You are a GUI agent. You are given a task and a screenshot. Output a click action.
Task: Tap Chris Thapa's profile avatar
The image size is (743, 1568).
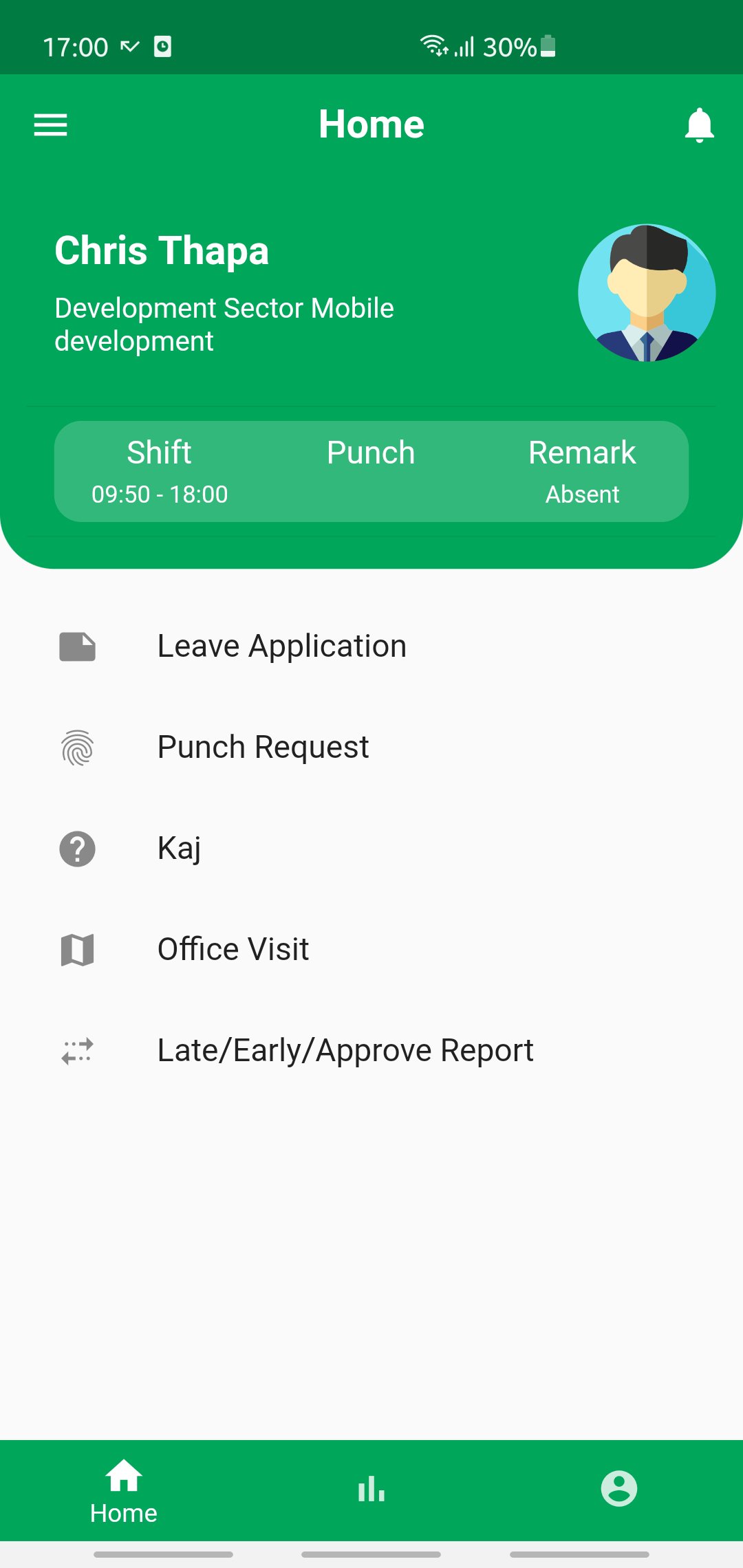(646, 293)
